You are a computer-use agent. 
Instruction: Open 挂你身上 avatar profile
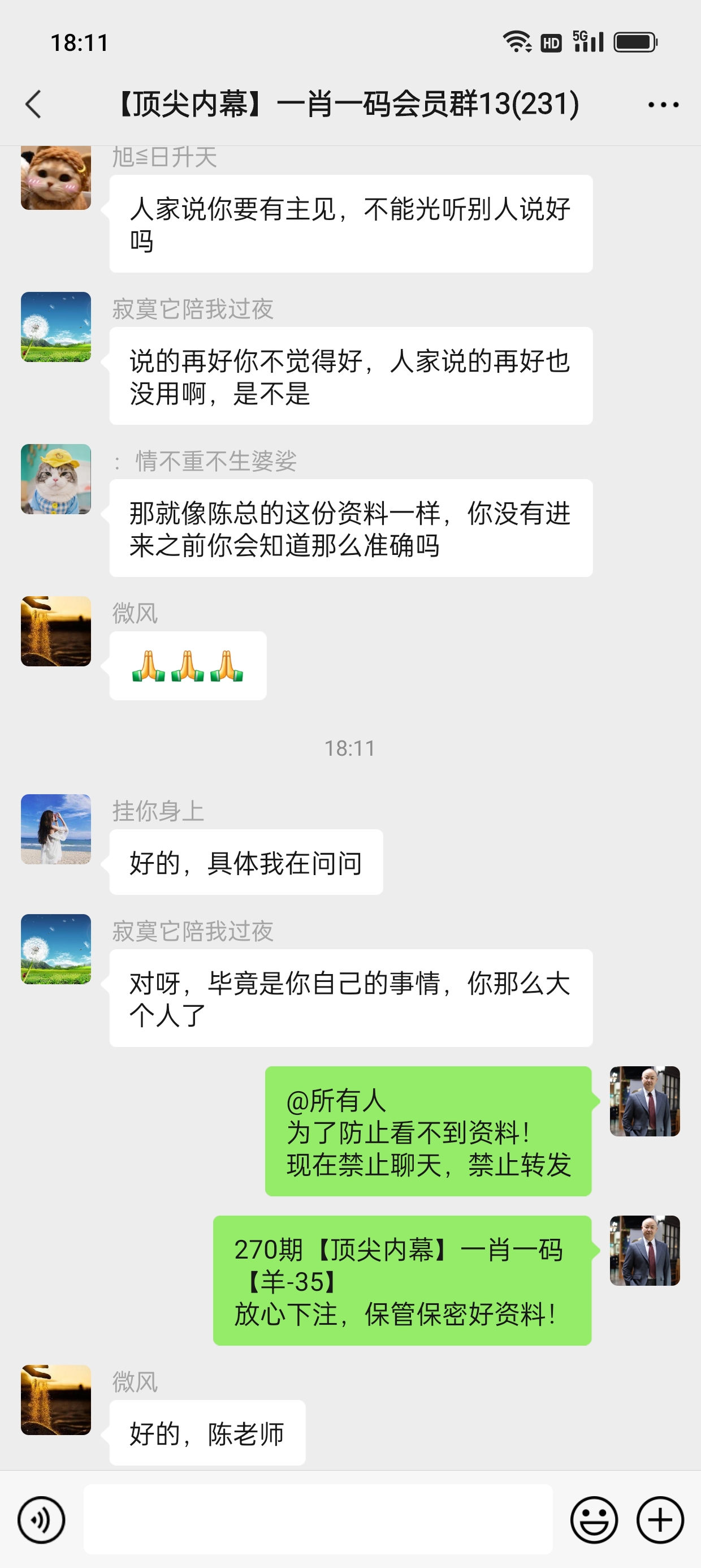click(x=56, y=829)
